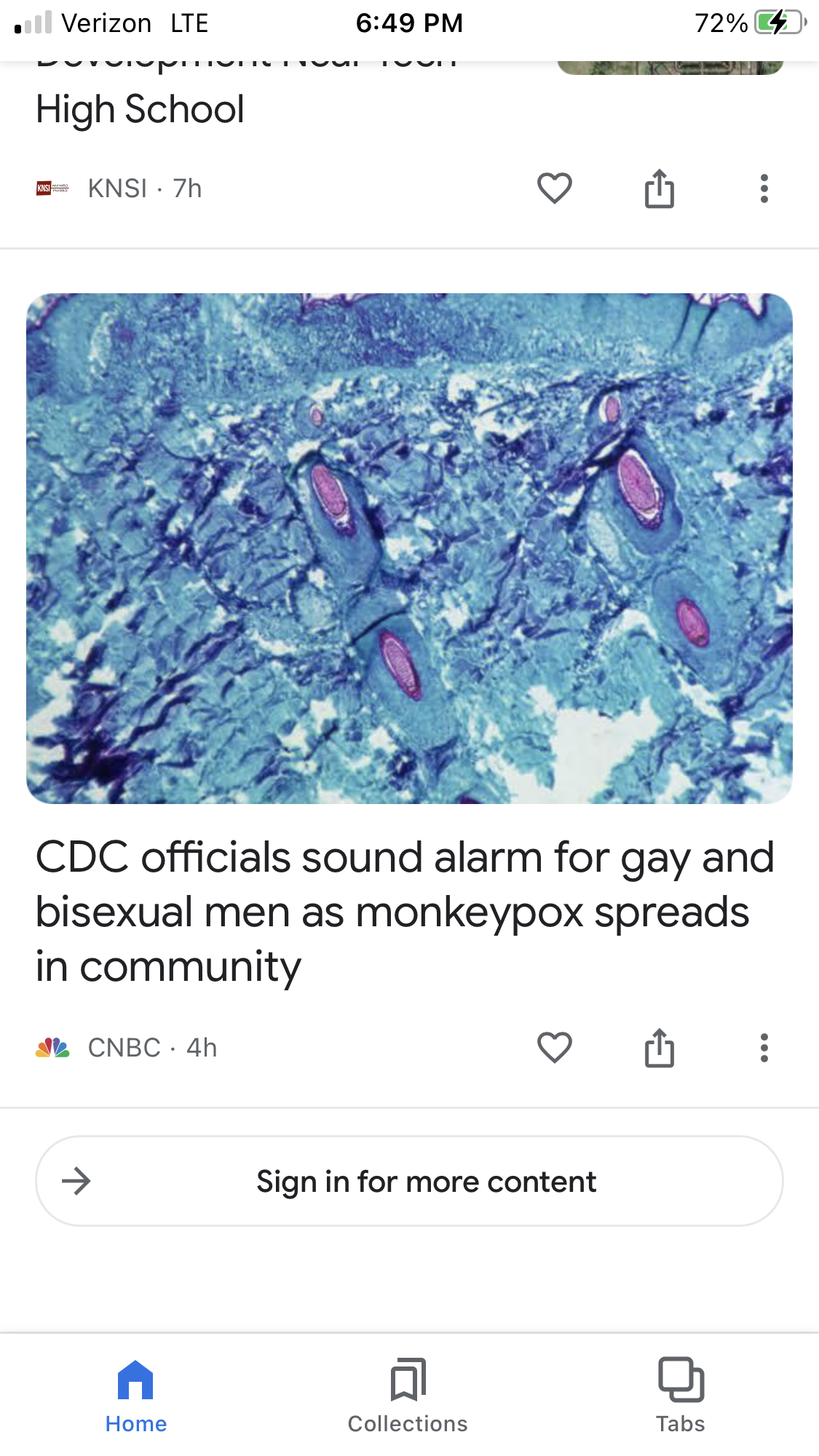Open the KNSI High School story
This screenshot has width=819, height=1456.
140,109
